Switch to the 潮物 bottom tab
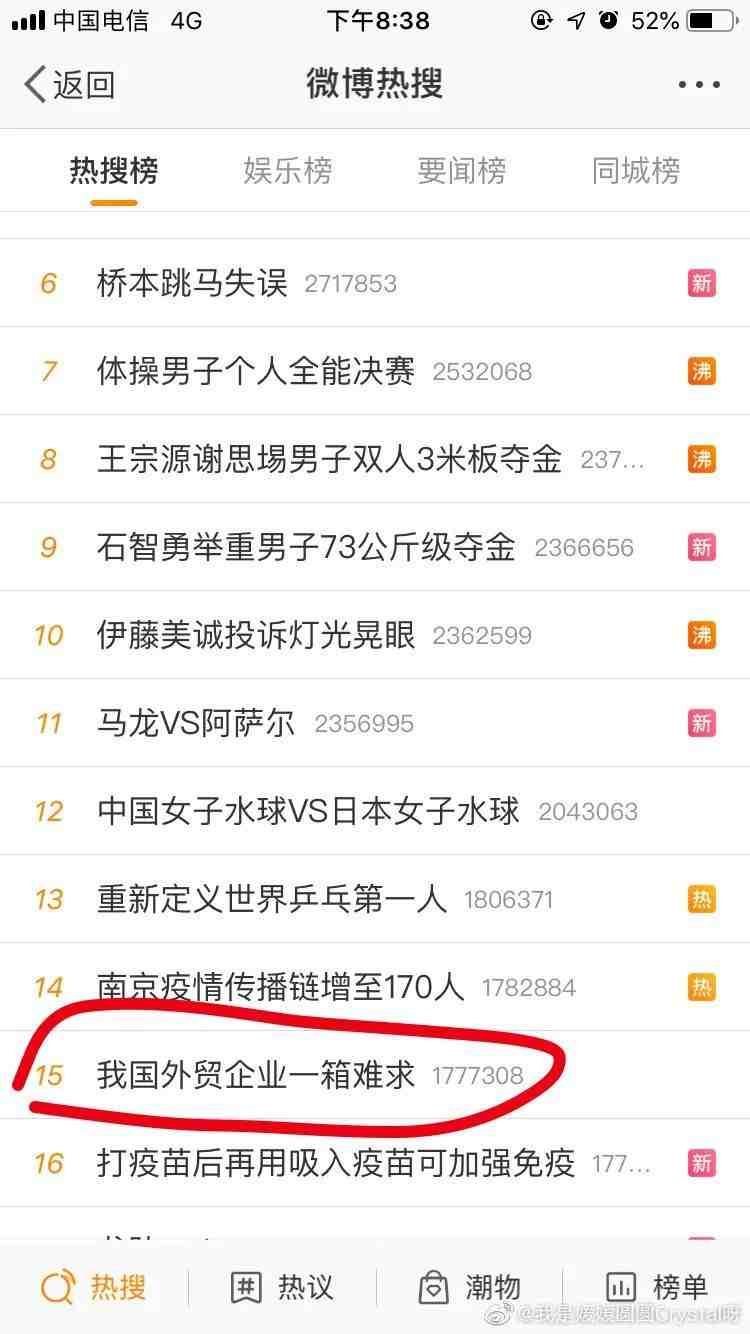Viewport: 750px width, 1334px height. point(470,1287)
